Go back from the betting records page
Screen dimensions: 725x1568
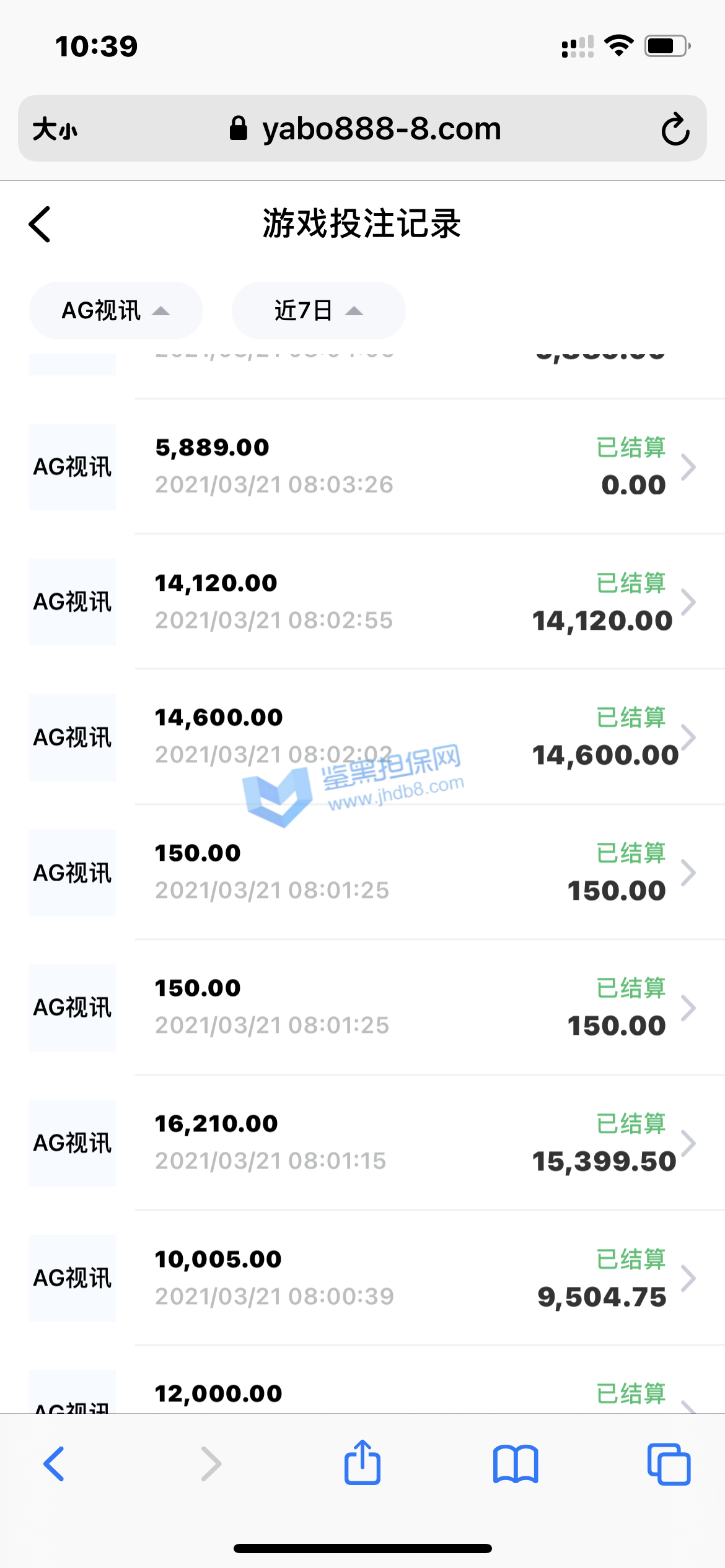pyautogui.click(x=40, y=224)
